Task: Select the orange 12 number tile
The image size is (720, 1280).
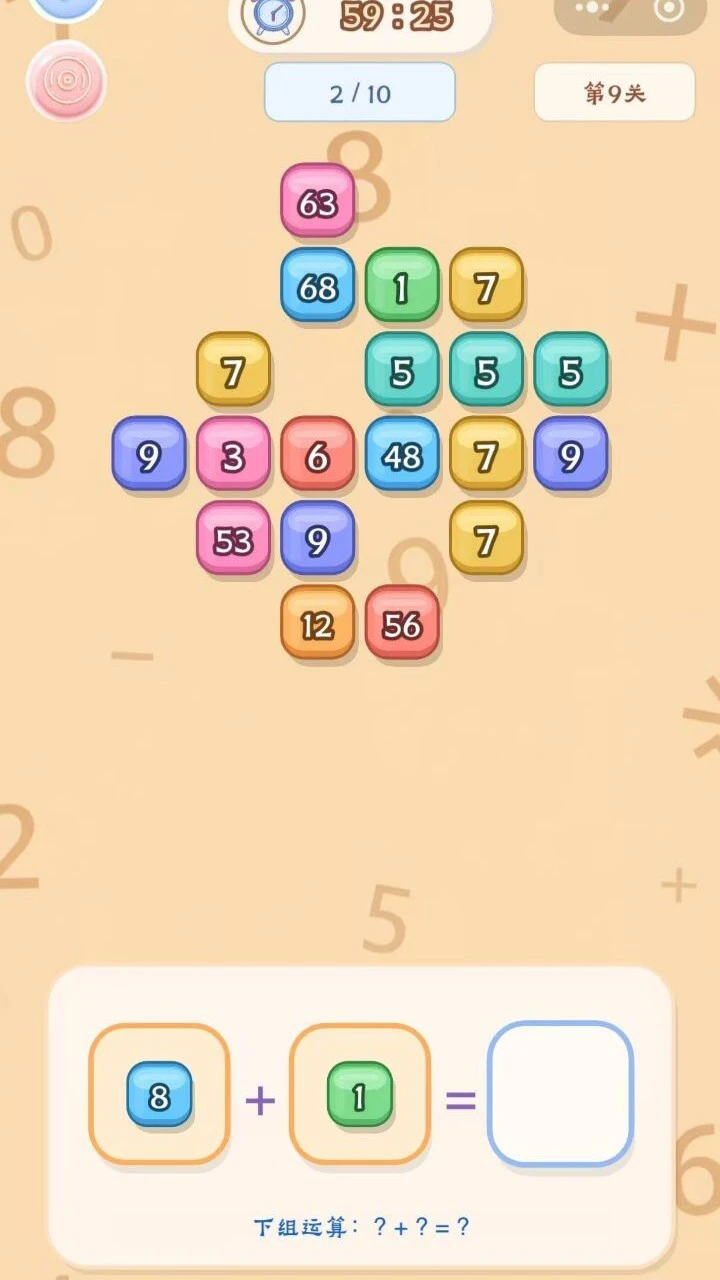Action: pos(318,624)
